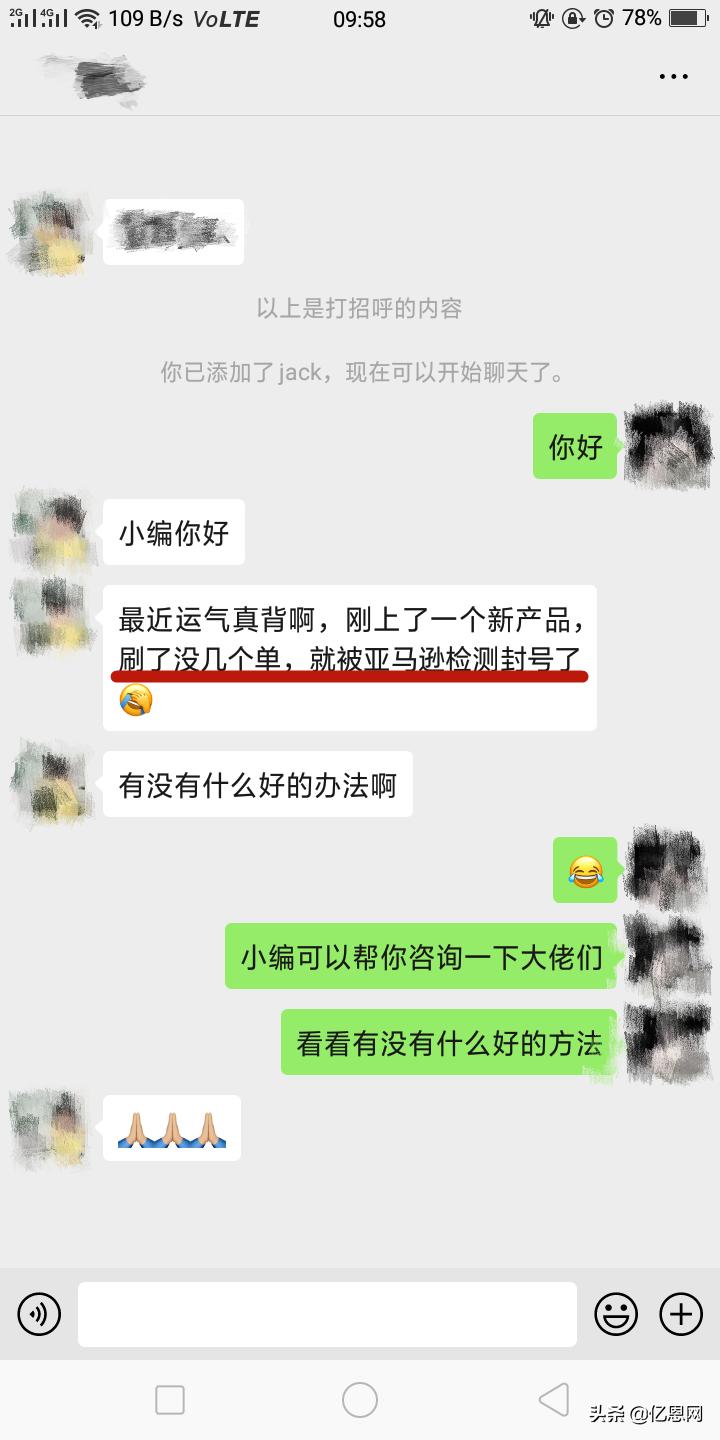Tap the folded hands emoji message
This screenshot has width=720, height=1440.
point(171,1128)
